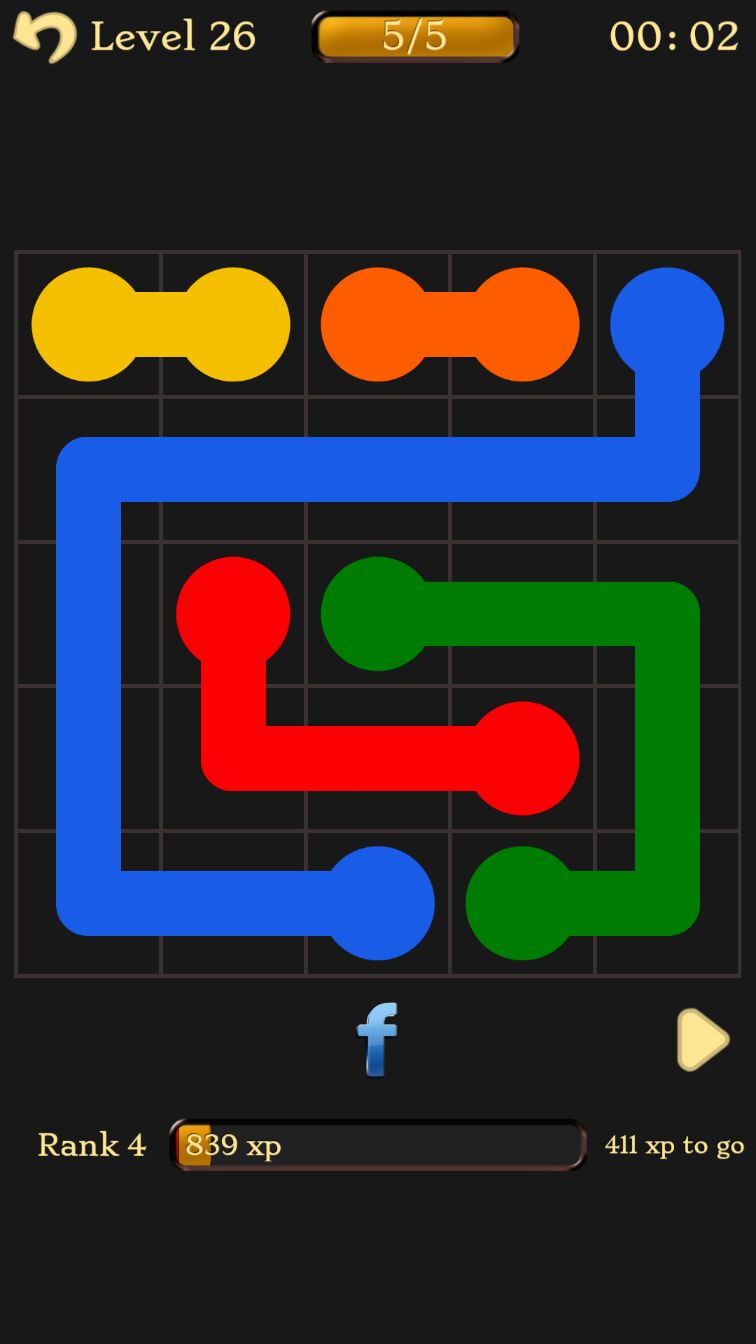Viewport: 756px width, 1344px height.
Task: Tap the red dot beside the green dot
Action: coord(233,613)
